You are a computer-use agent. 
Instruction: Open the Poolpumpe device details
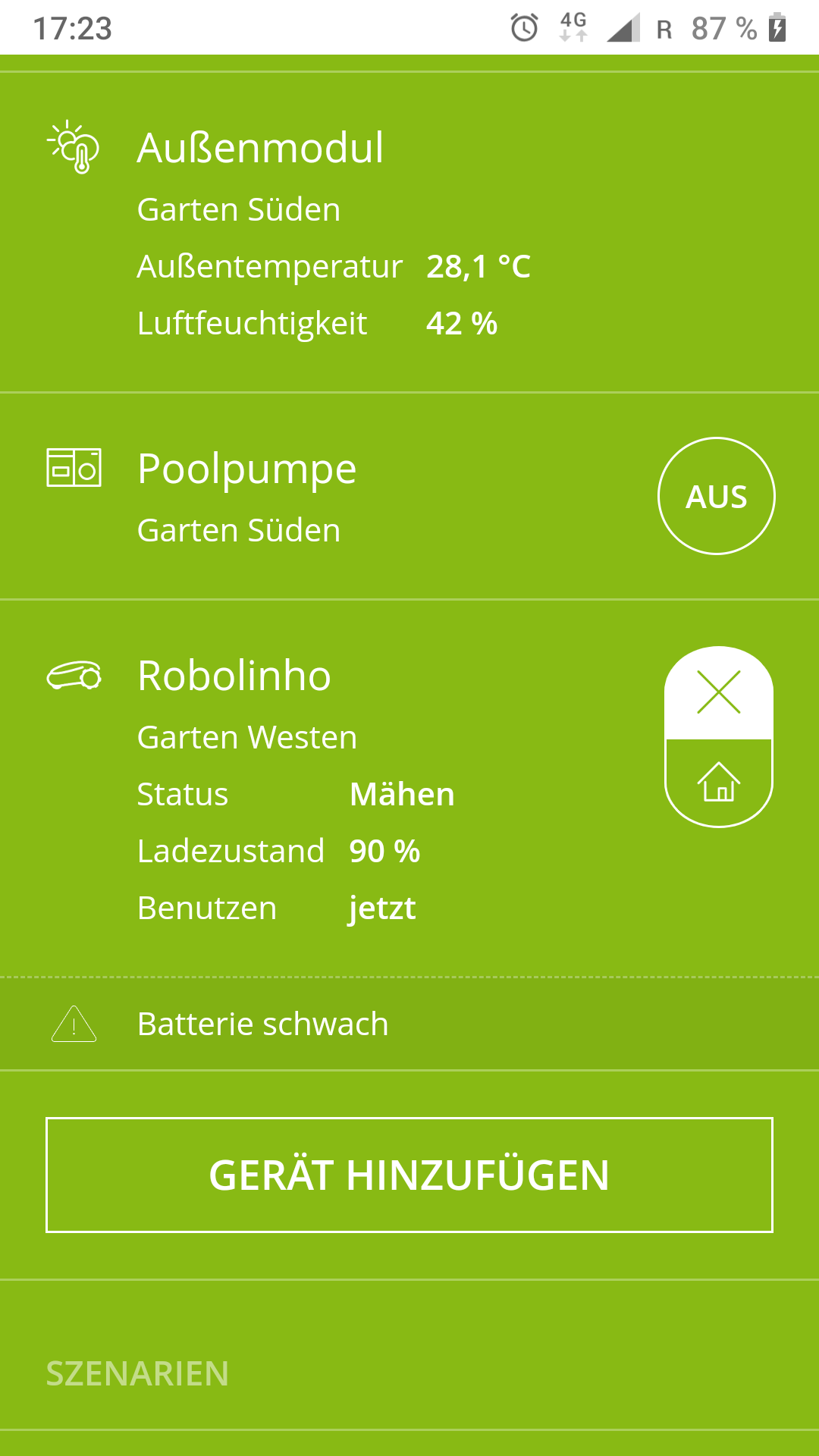(x=247, y=469)
